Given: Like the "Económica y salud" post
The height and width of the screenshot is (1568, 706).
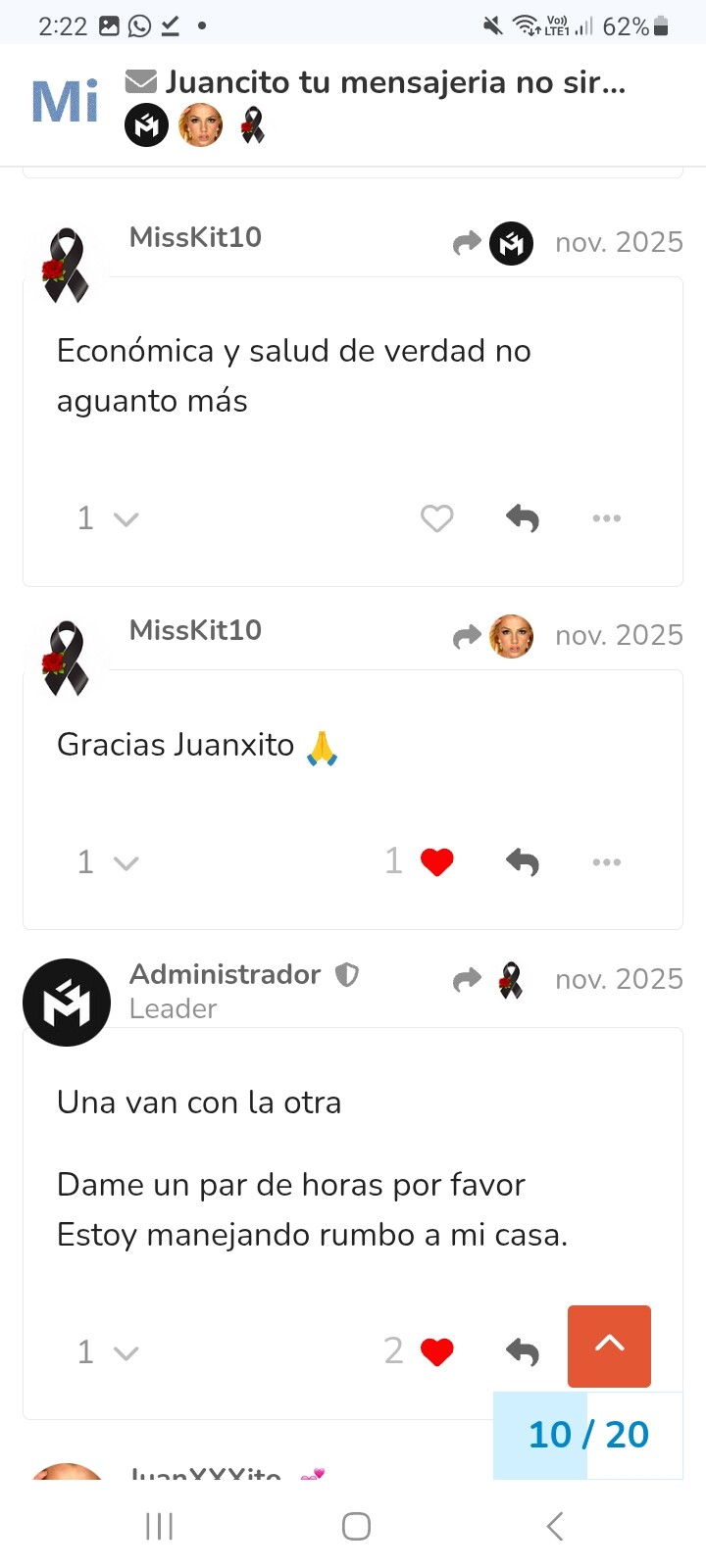Looking at the screenshot, I should point(436,518).
